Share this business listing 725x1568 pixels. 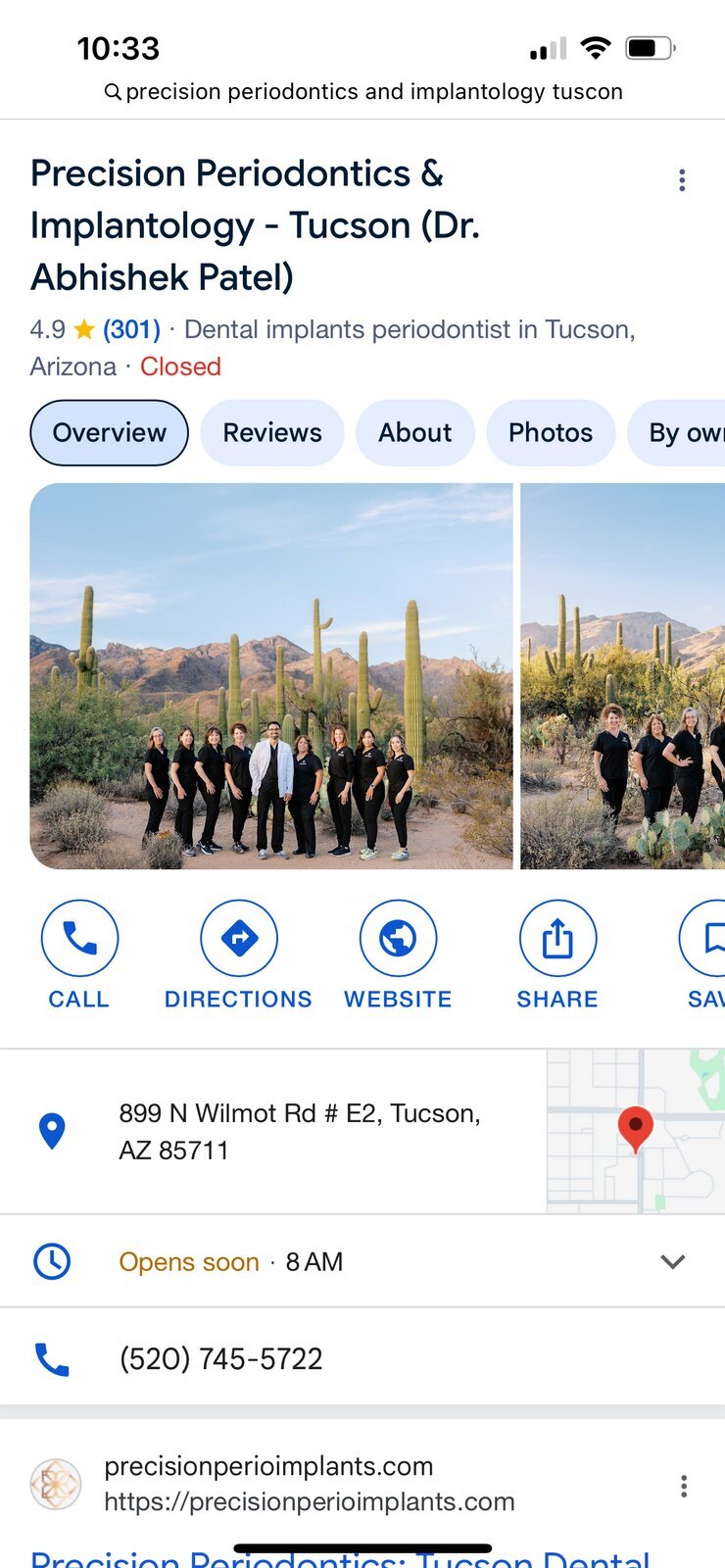[557, 955]
